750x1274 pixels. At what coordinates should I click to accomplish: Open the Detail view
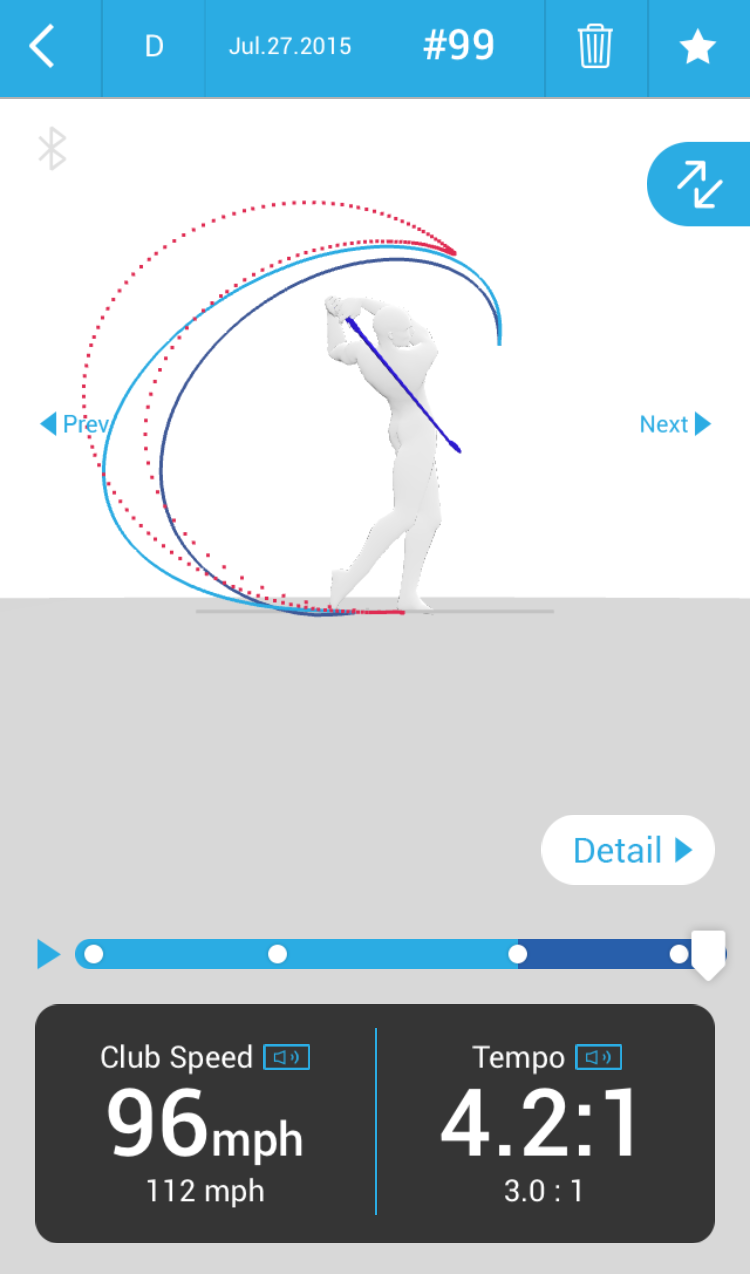click(629, 851)
